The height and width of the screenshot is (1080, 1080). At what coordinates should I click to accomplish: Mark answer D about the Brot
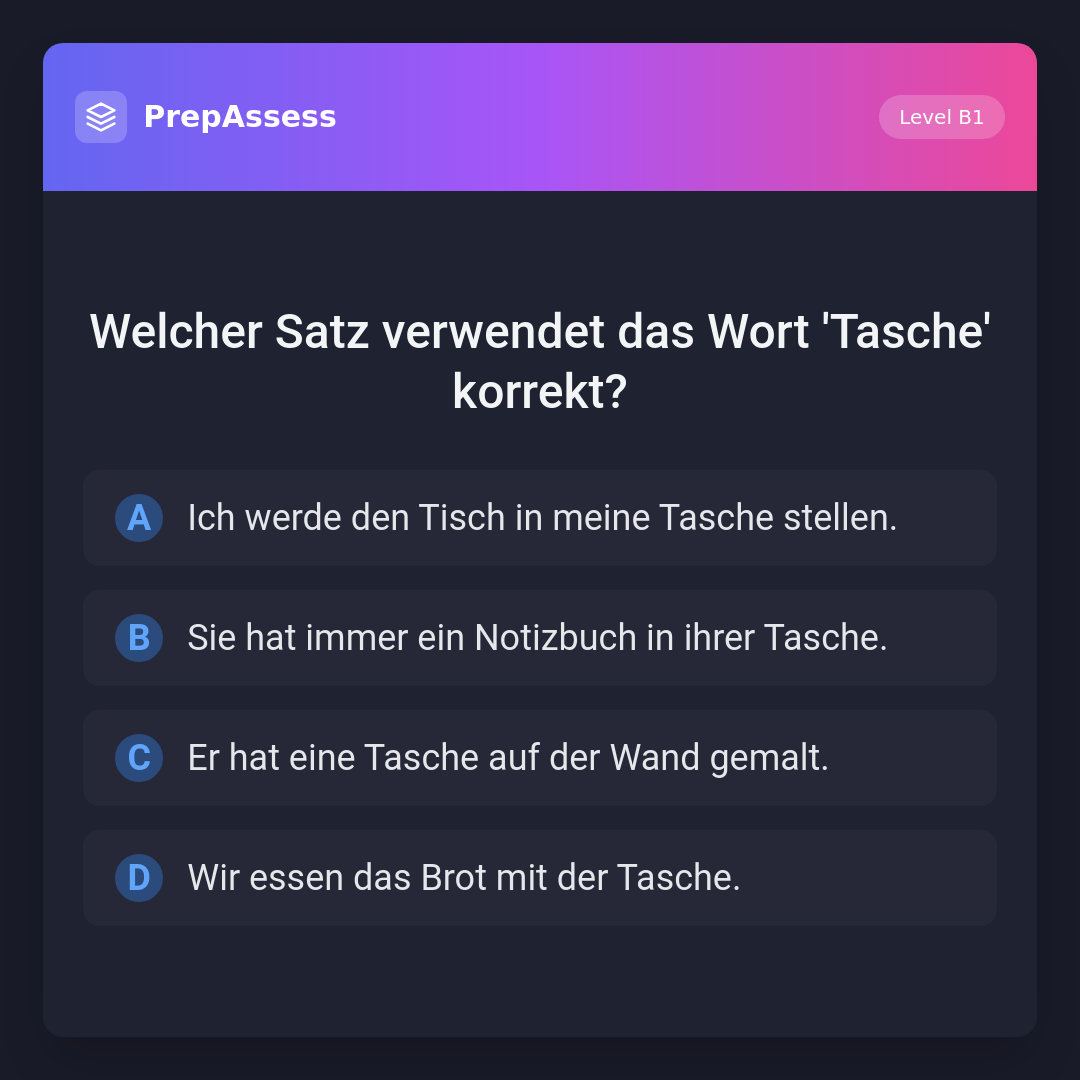[540, 878]
